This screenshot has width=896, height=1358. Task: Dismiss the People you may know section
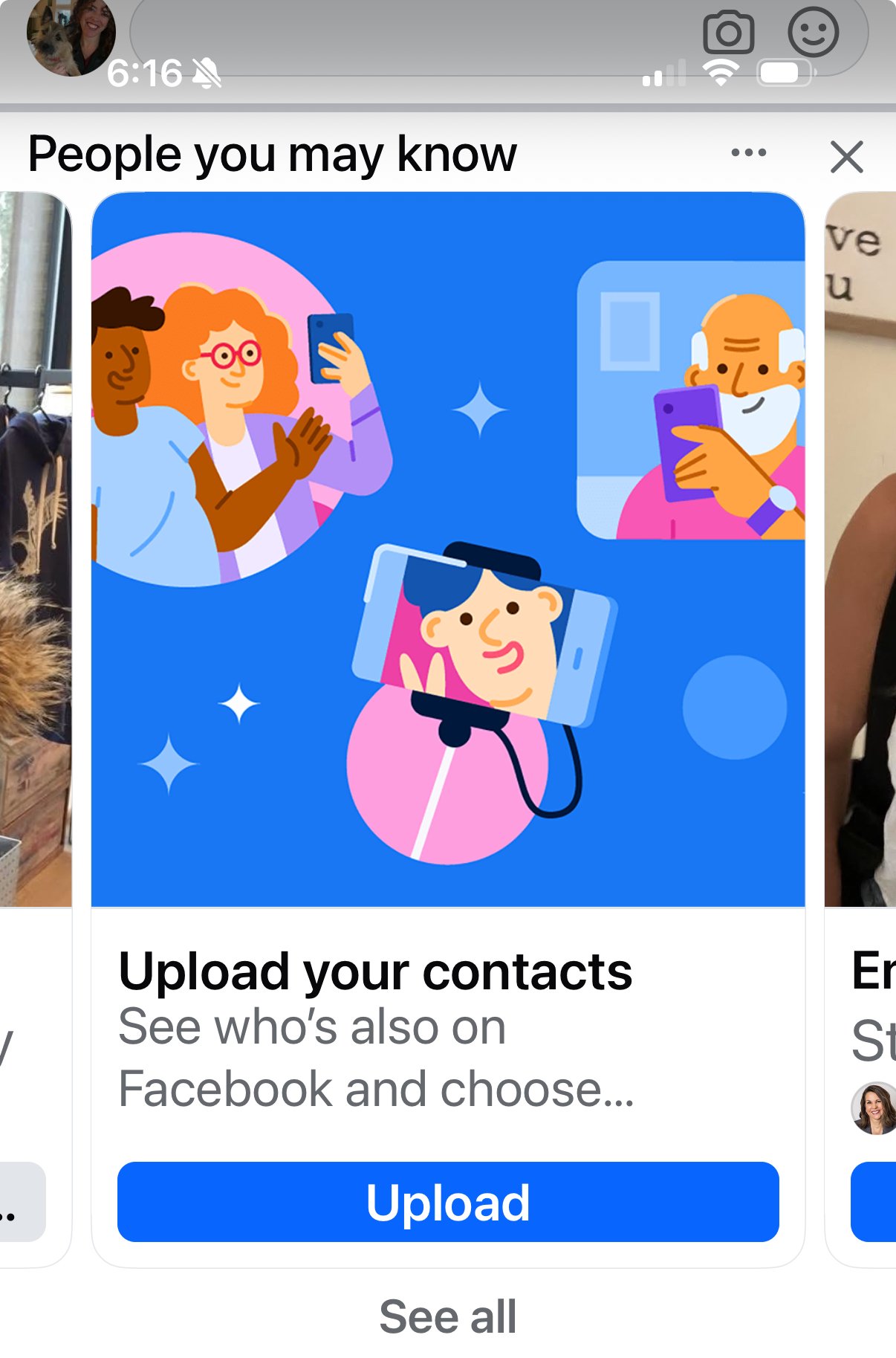(x=846, y=157)
